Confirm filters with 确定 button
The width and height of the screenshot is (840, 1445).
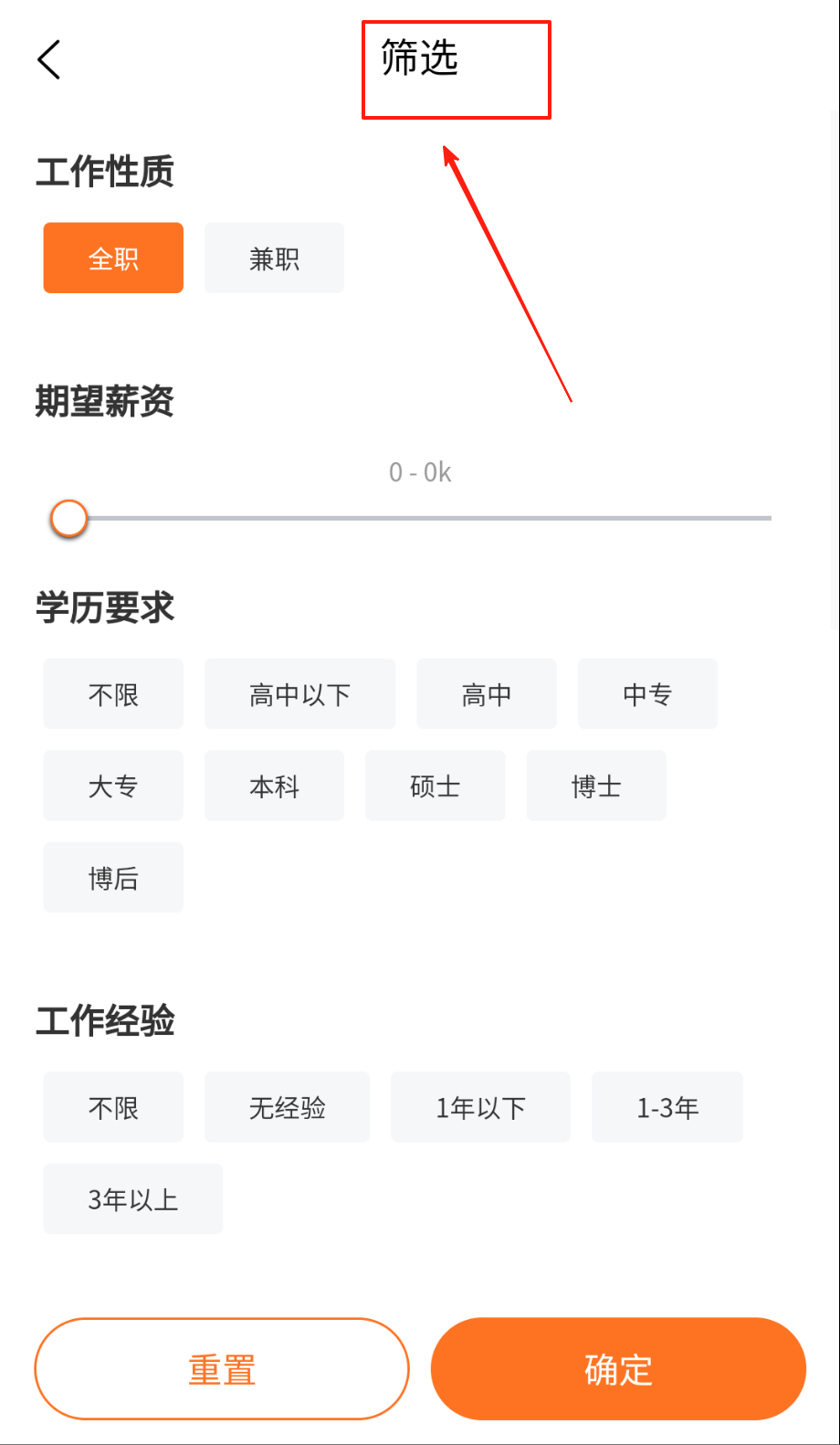(618, 1368)
